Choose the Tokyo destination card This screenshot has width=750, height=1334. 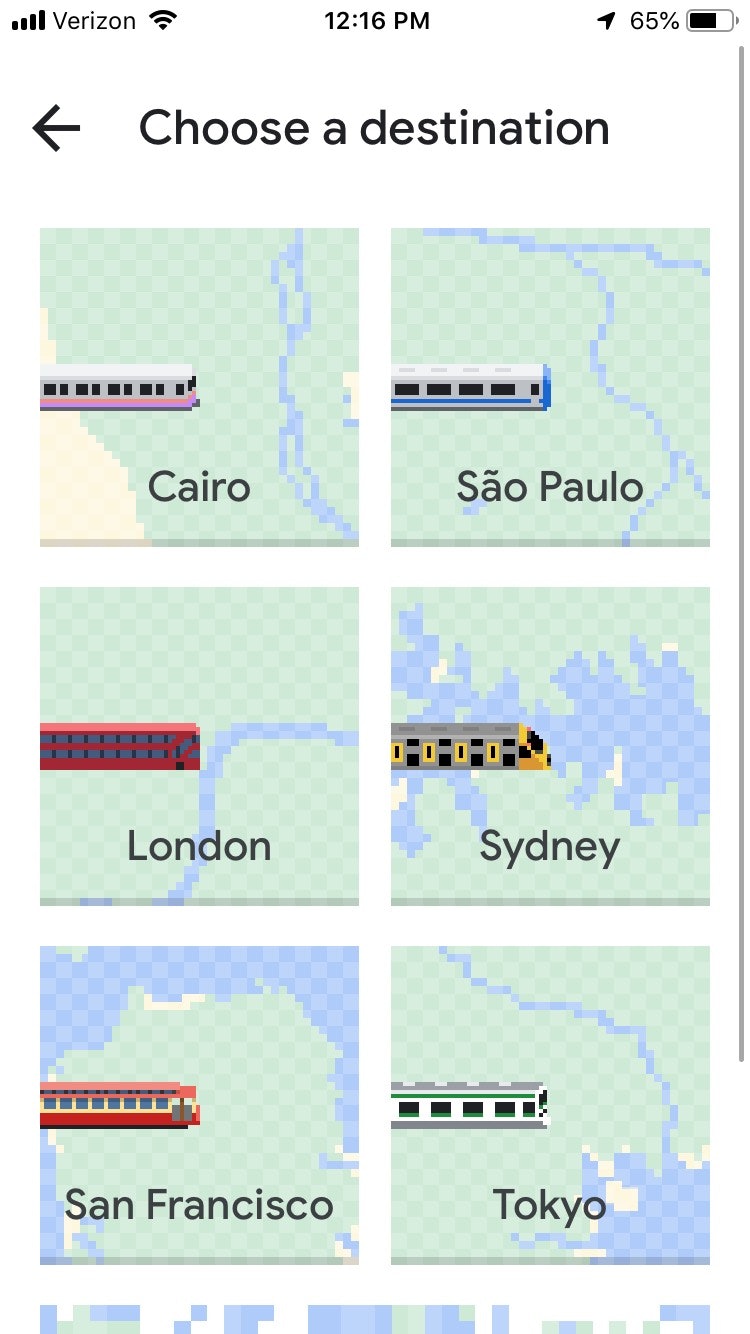pos(550,1105)
